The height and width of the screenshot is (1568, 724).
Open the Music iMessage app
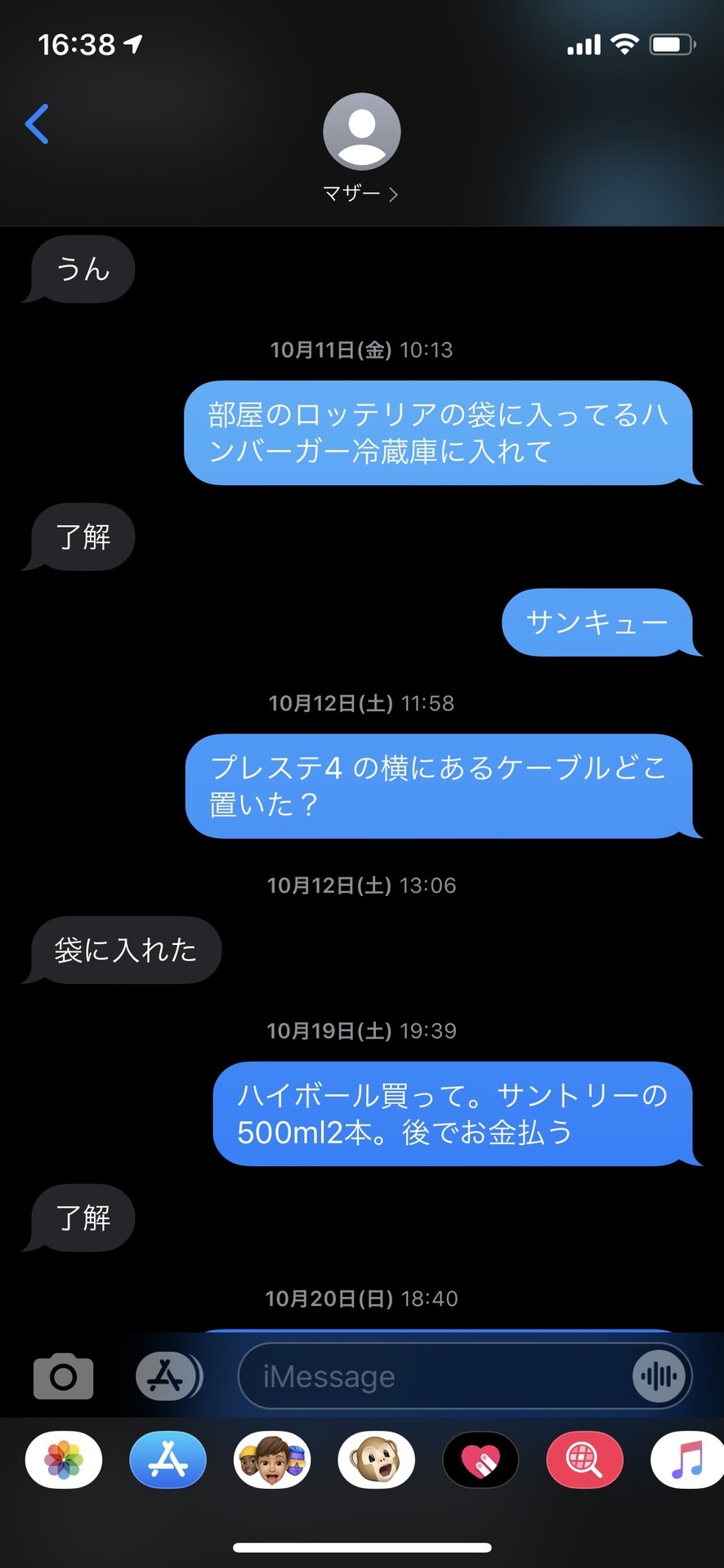pyautogui.click(x=687, y=1460)
